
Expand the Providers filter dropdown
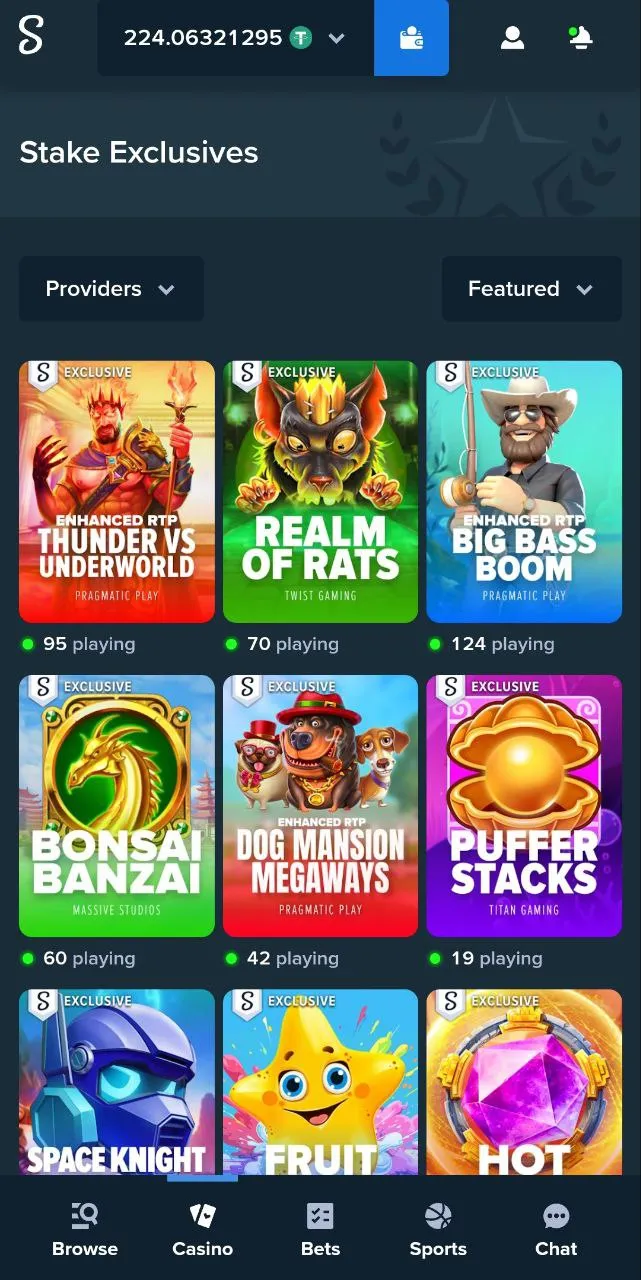click(111, 289)
